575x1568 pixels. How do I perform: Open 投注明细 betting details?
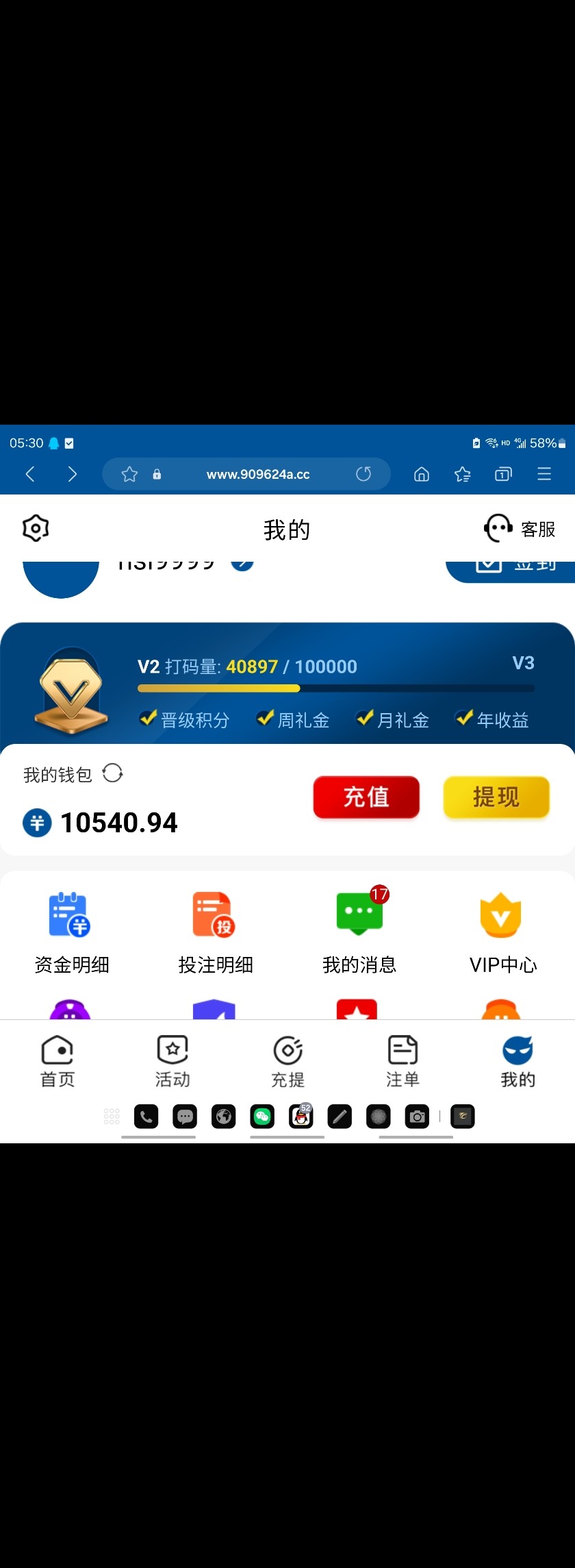pyautogui.click(x=215, y=929)
